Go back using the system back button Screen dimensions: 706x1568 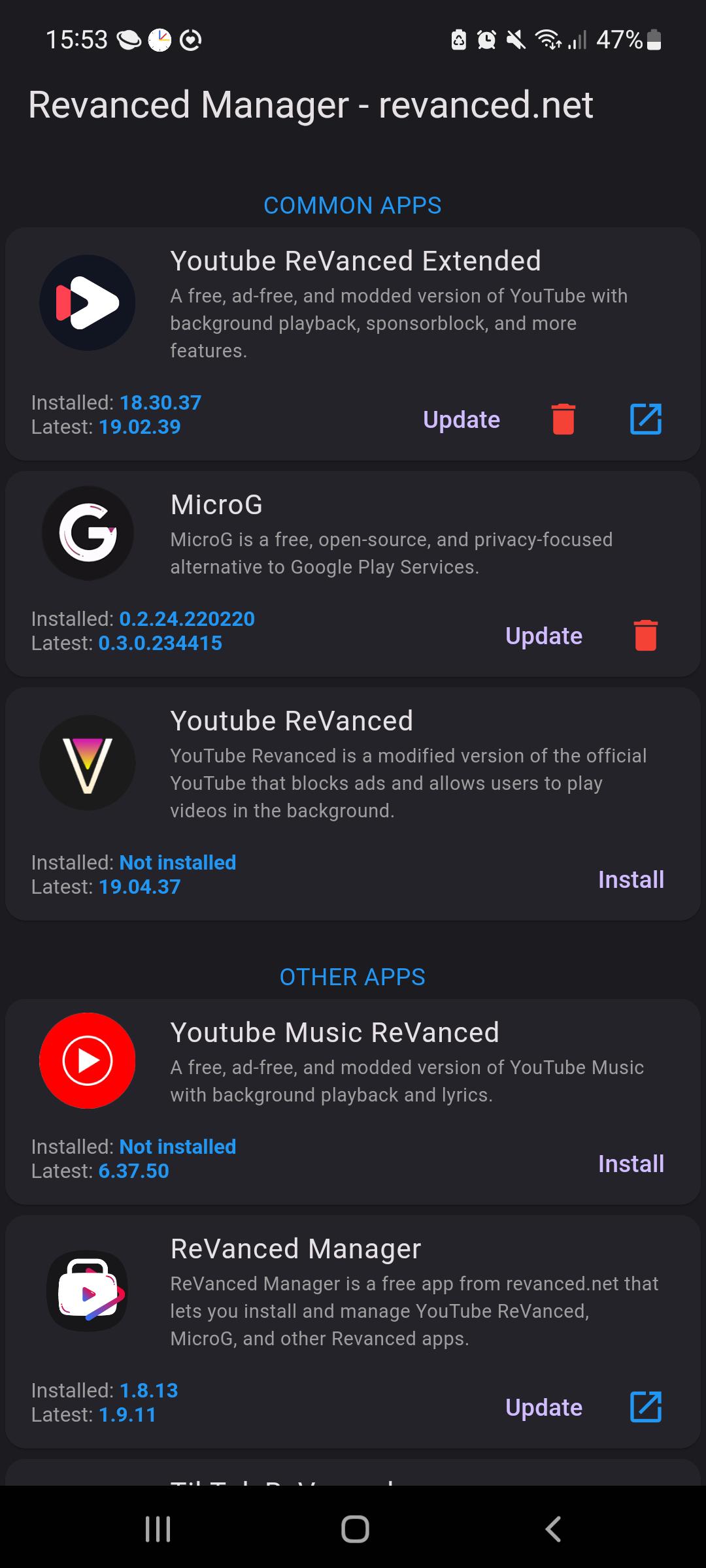553,1529
